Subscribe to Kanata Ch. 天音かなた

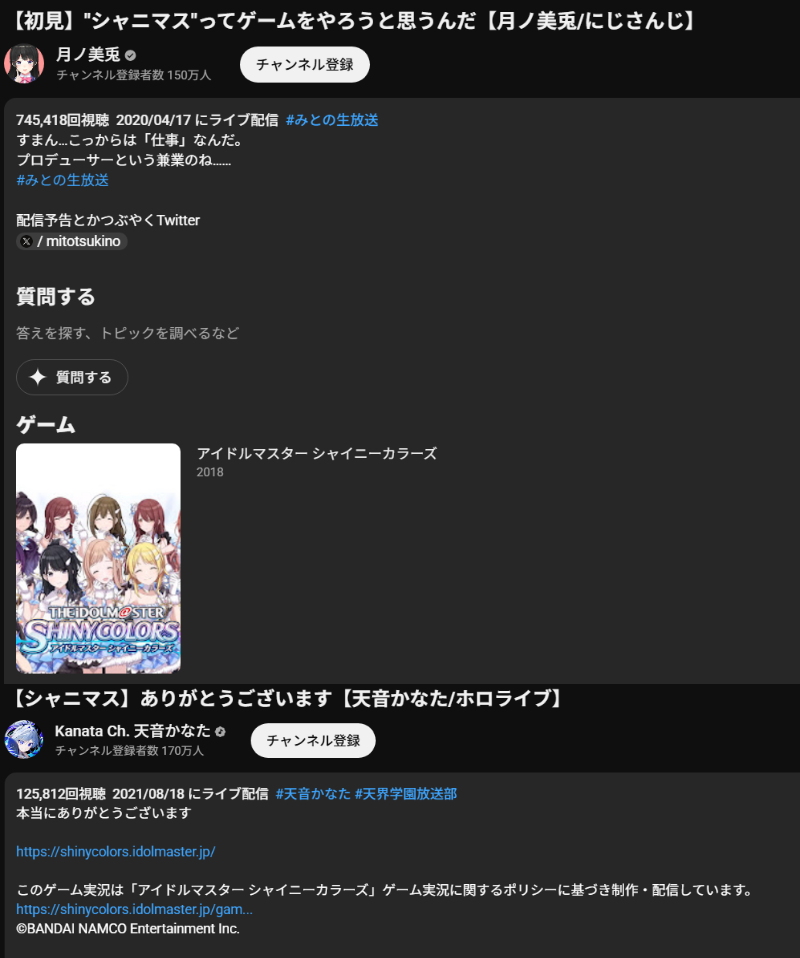pos(313,740)
